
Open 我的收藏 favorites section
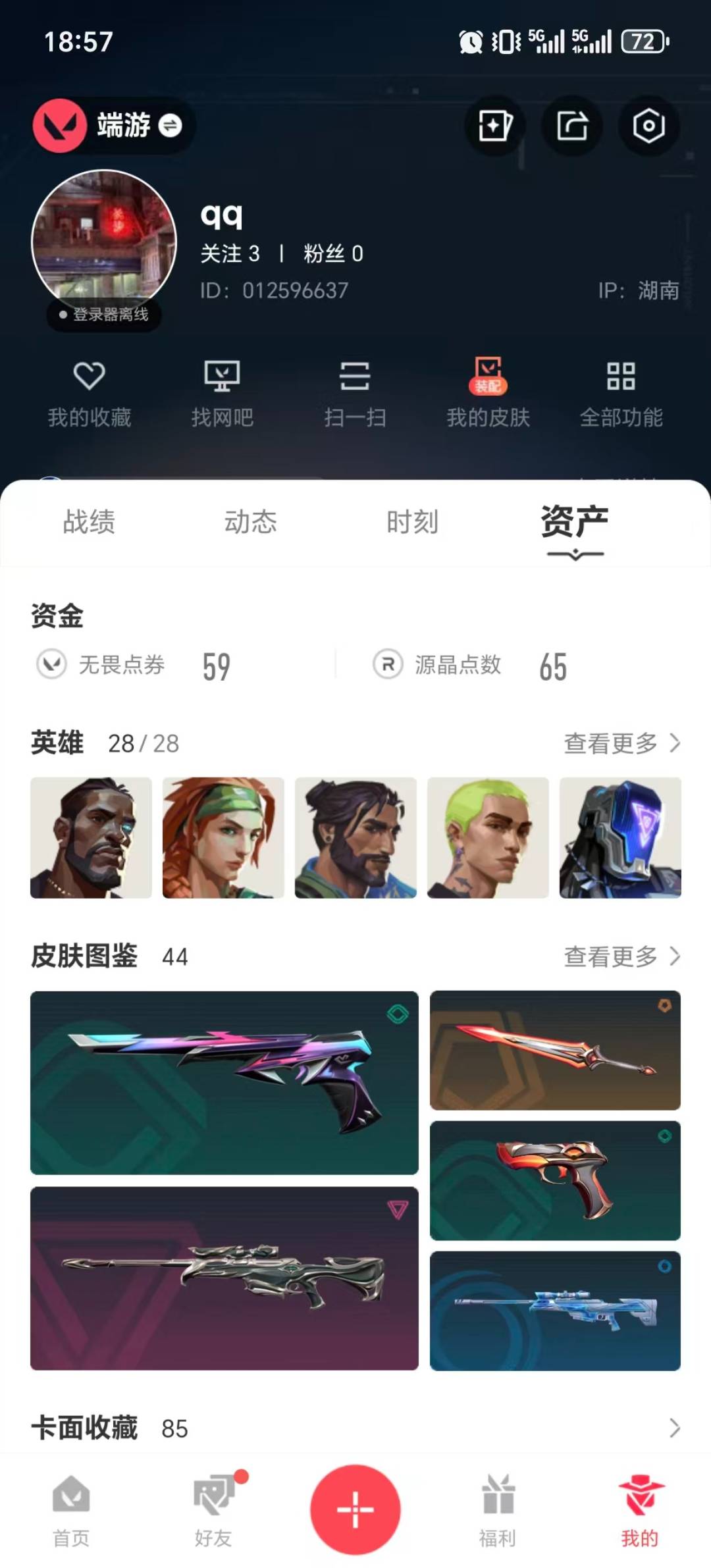pyautogui.click(x=90, y=392)
